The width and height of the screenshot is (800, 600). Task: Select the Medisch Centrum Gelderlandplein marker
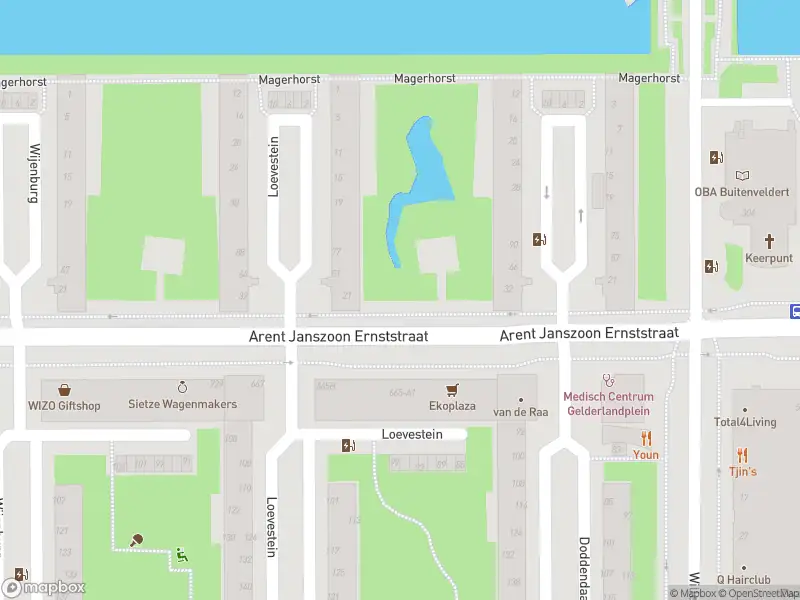tap(607, 381)
